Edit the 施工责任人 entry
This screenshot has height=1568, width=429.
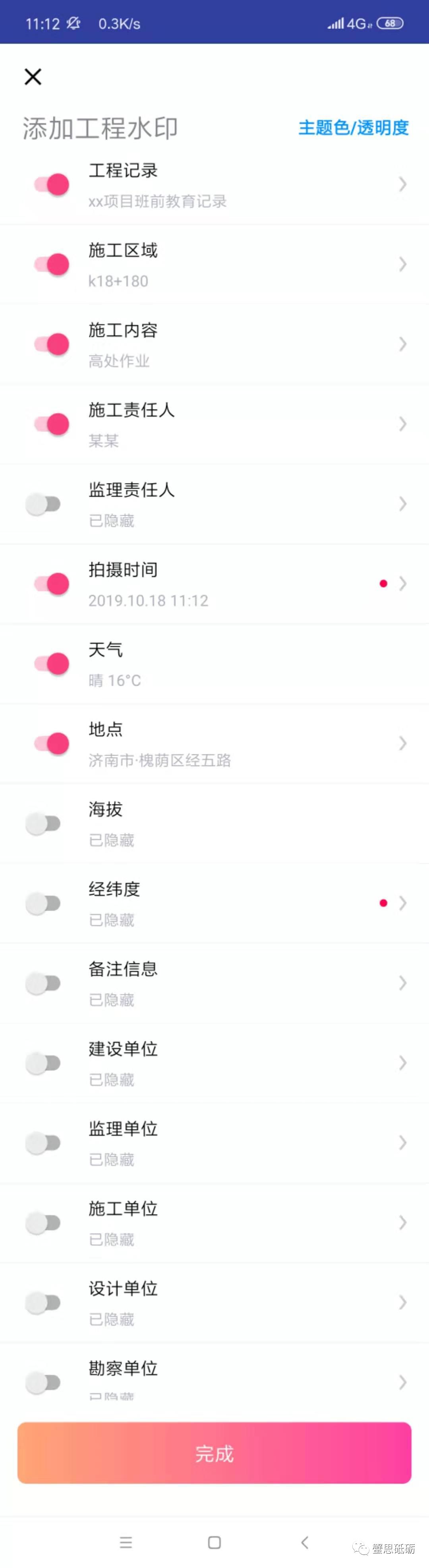(243, 423)
